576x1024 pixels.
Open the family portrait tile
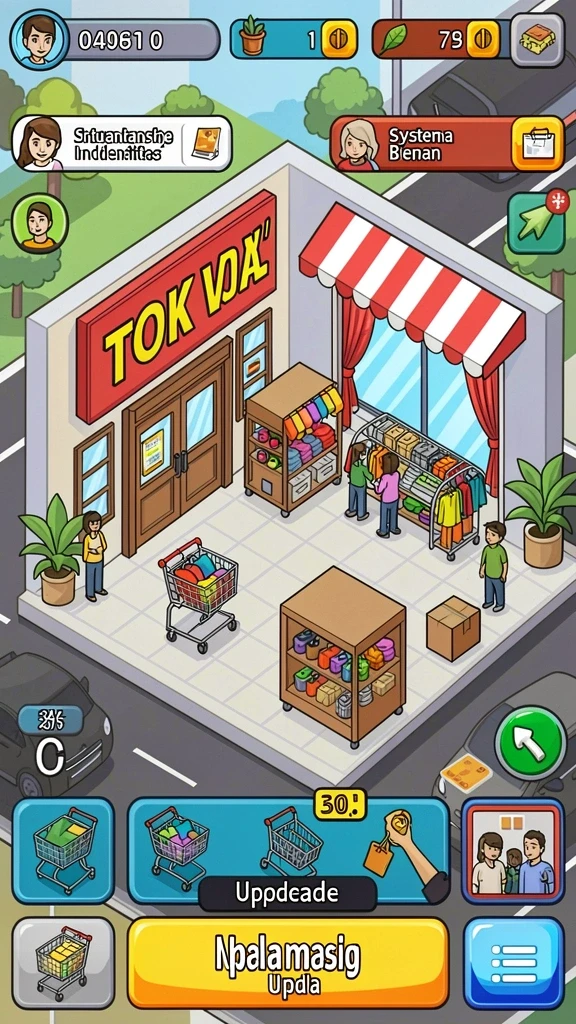[x=513, y=851]
